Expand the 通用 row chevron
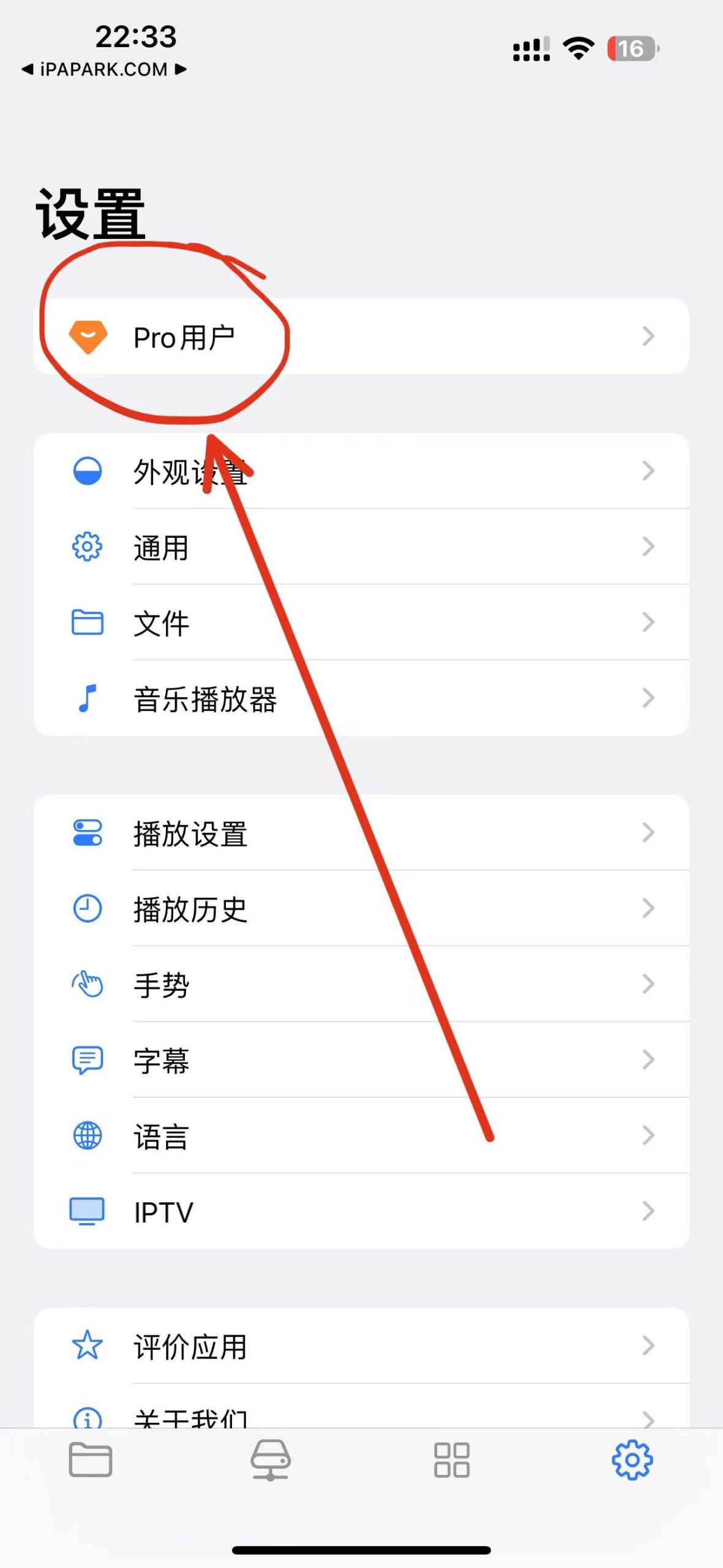723x1568 pixels. (x=648, y=547)
